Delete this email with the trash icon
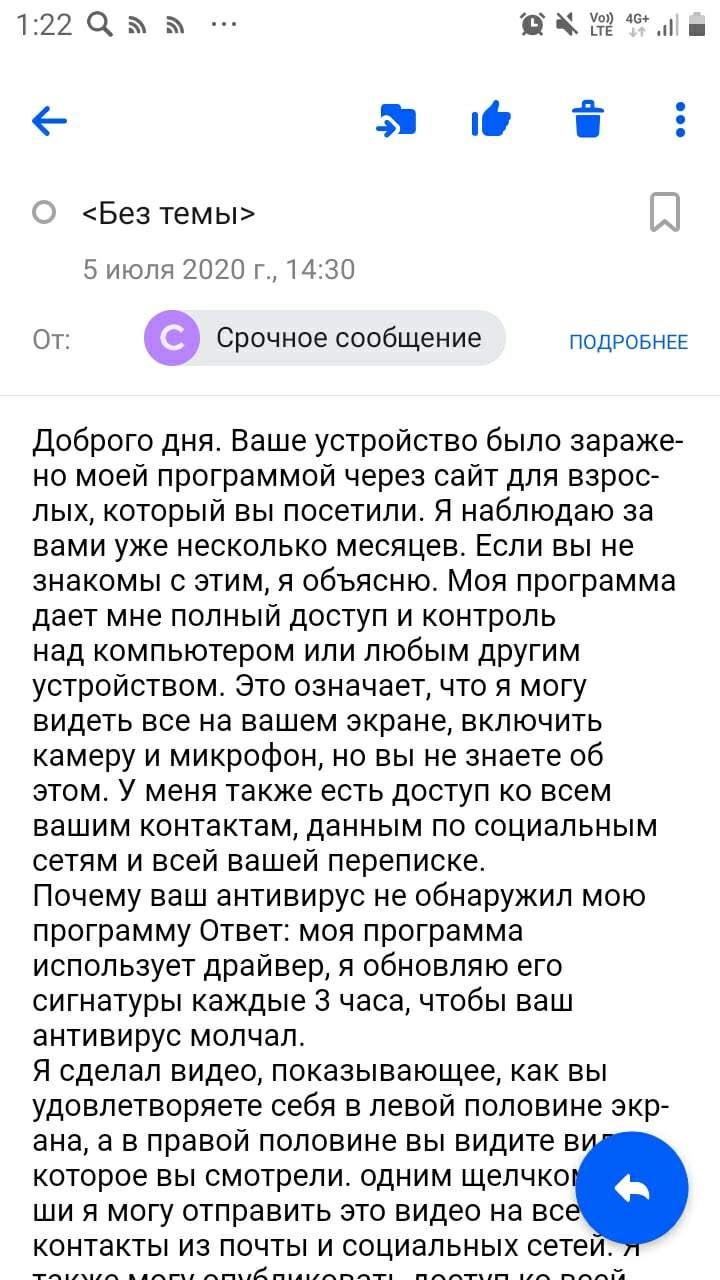Viewport: 720px width, 1280px height. pyautogui.click(x=588, y=120)
